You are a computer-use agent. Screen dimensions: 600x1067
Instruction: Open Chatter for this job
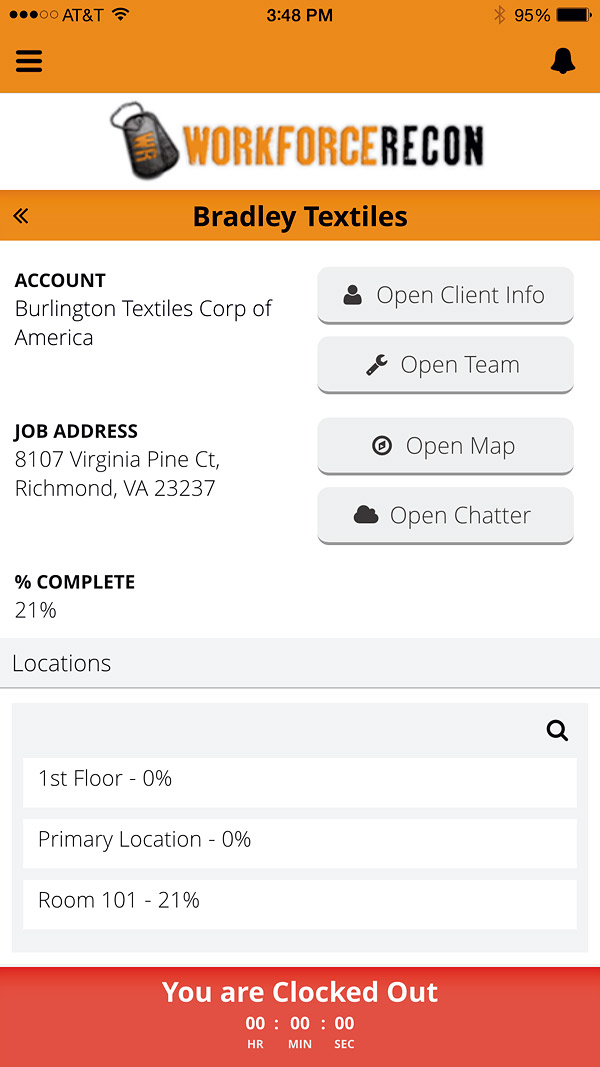tap(446, 516)
